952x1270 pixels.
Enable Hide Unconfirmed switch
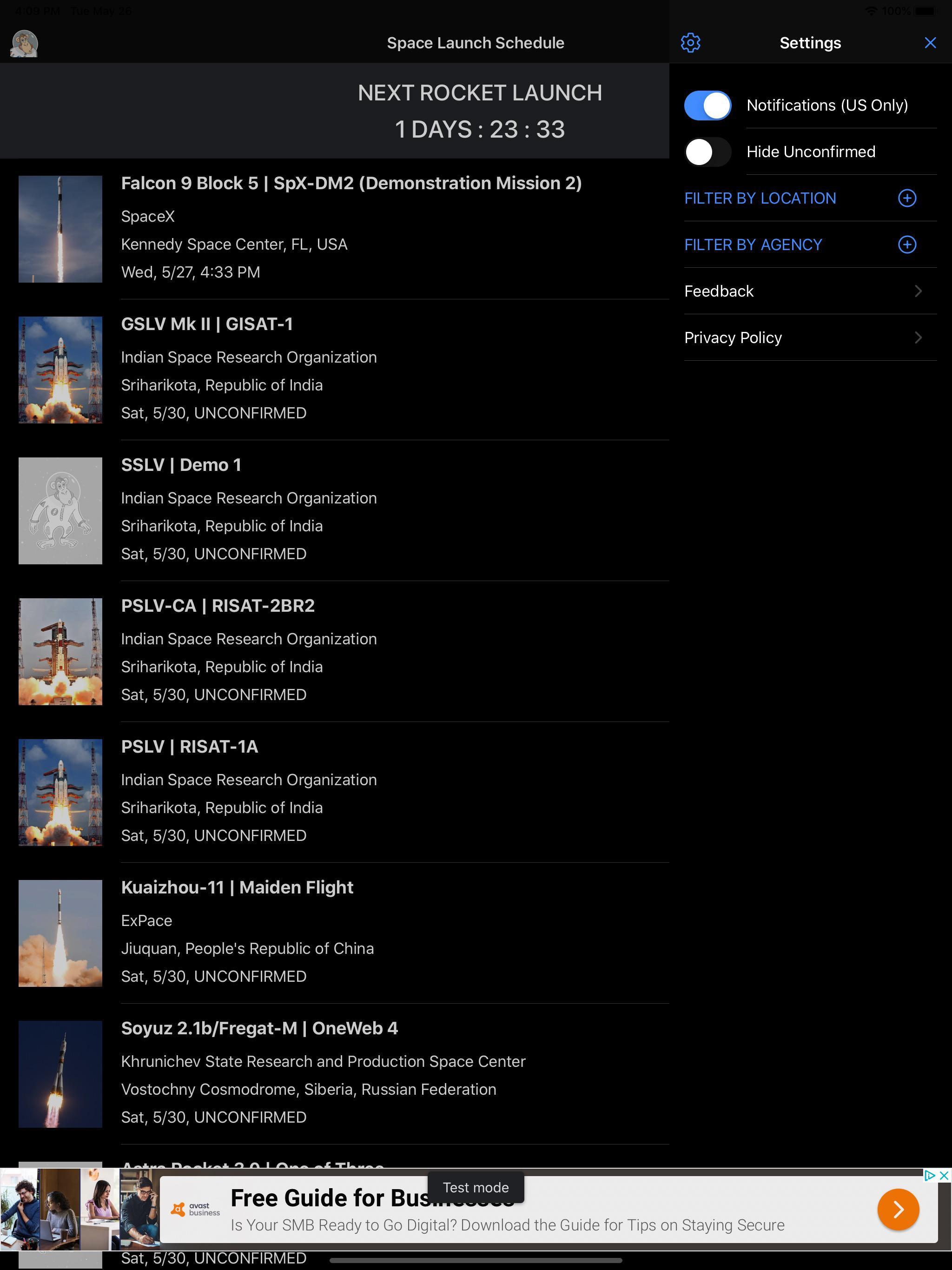[707, 152]
